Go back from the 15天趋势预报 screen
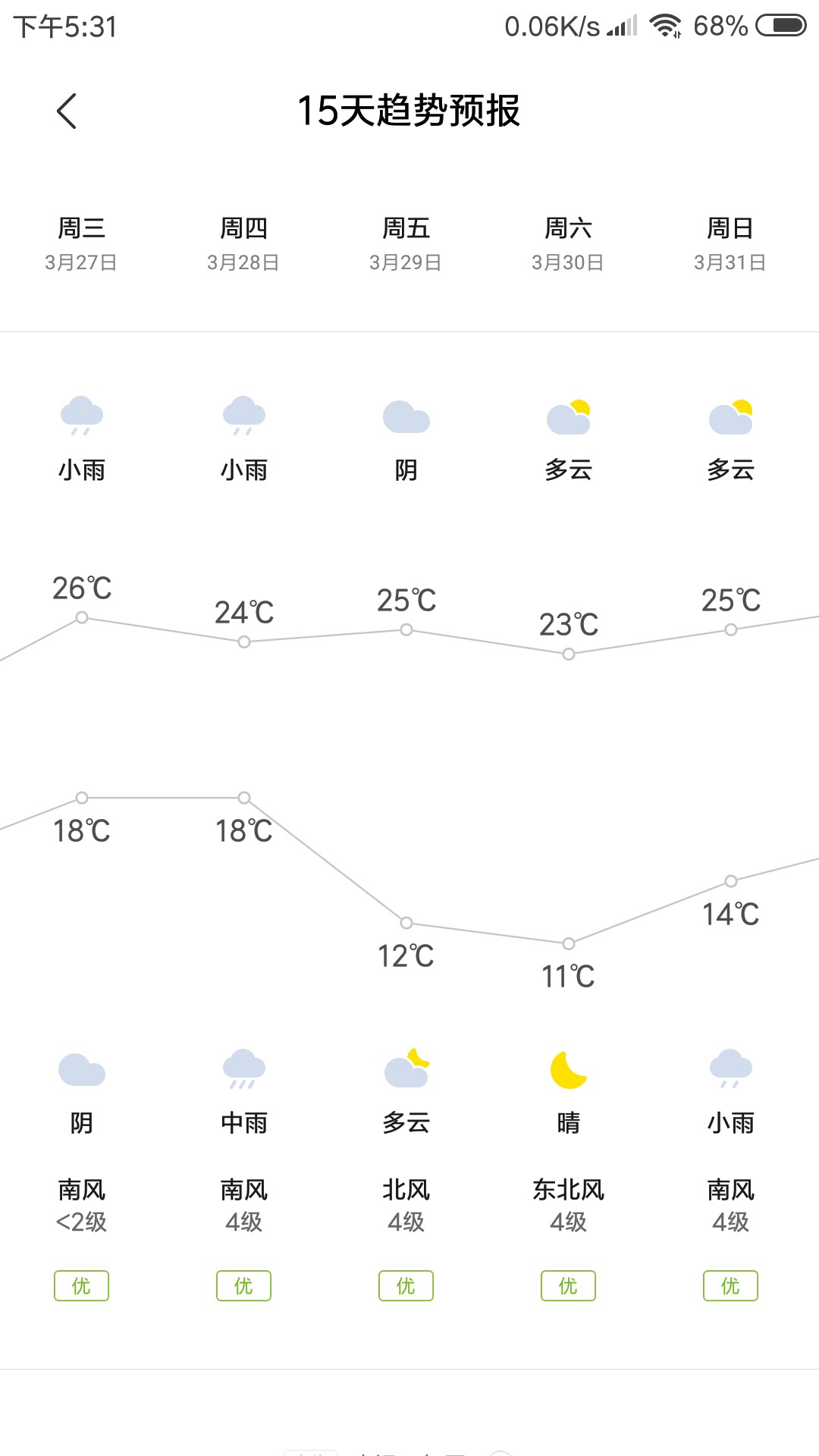 [67, 111]
